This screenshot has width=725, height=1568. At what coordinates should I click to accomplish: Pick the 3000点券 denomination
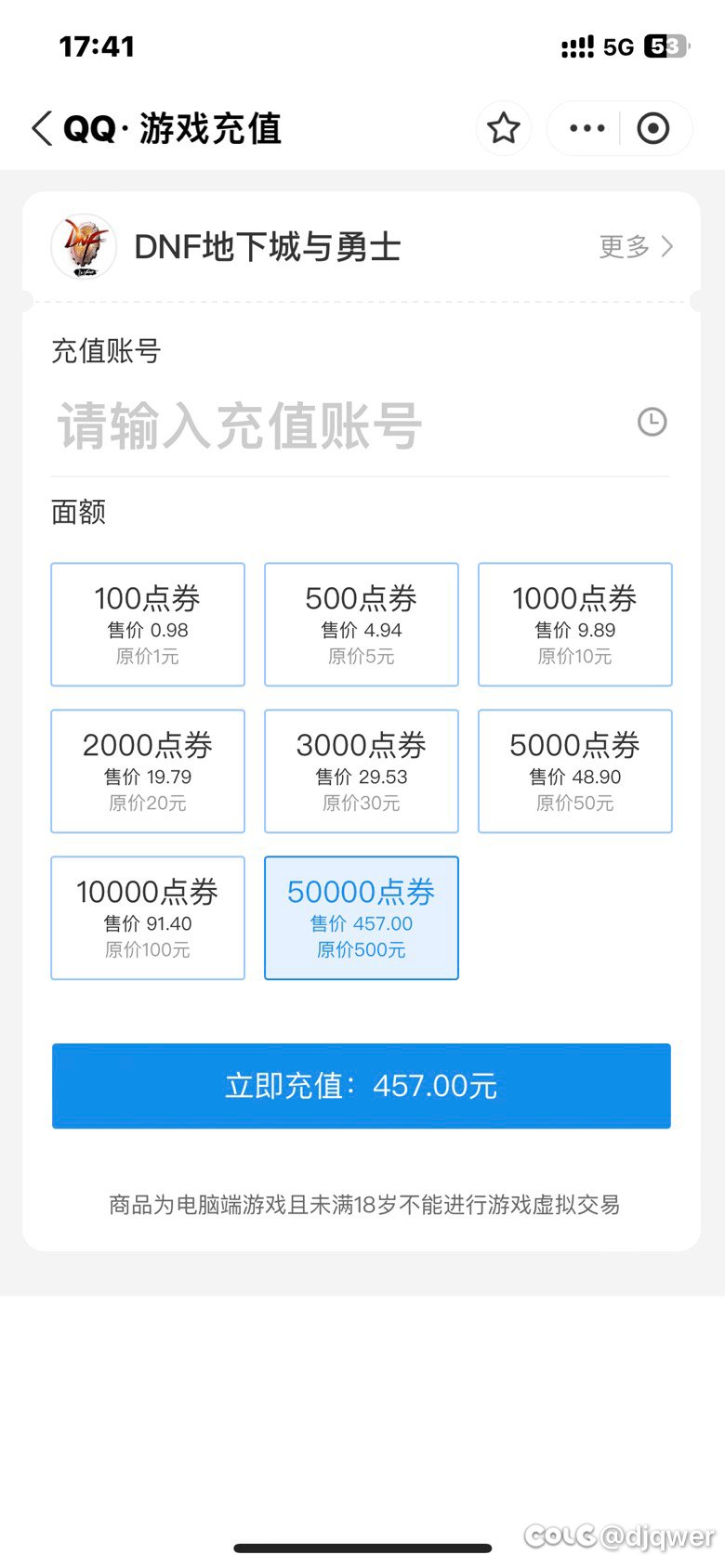(362, 771)
